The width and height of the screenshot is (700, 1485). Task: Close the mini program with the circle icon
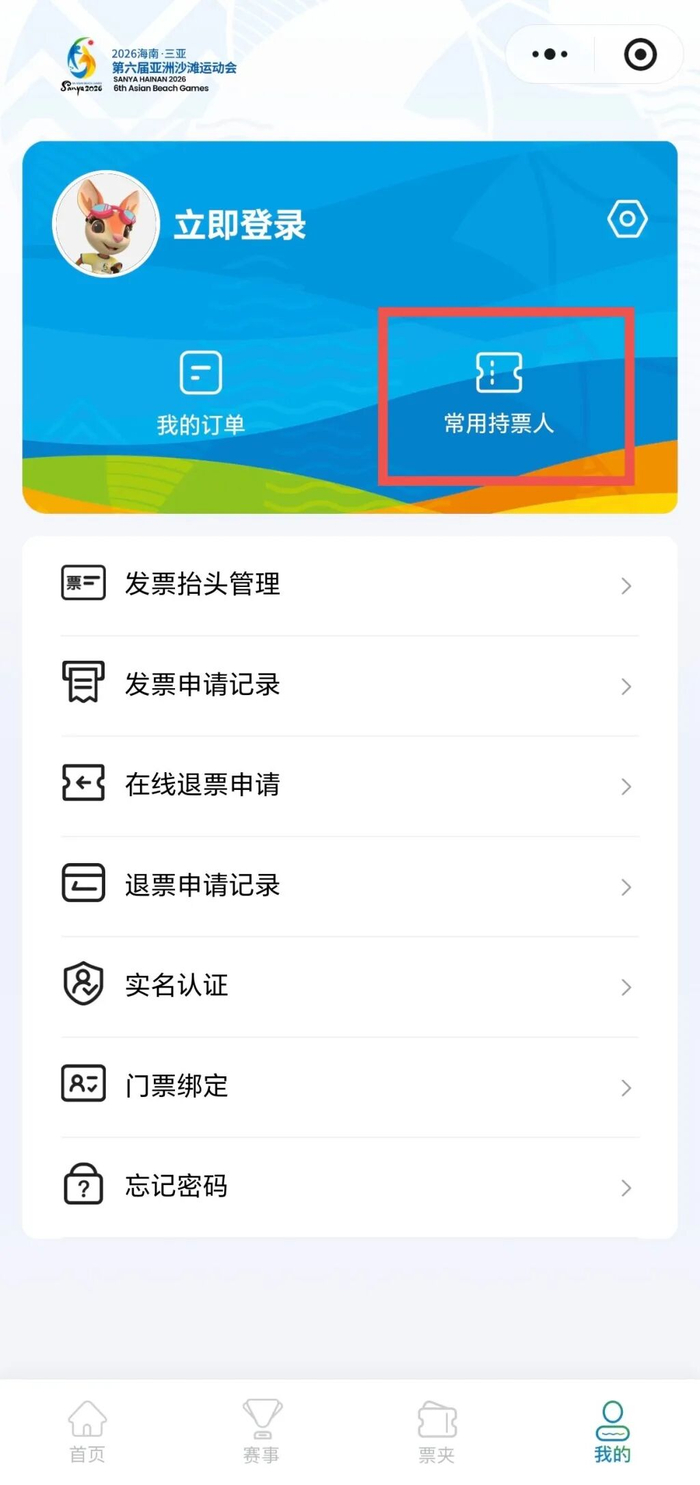point(640,54)
